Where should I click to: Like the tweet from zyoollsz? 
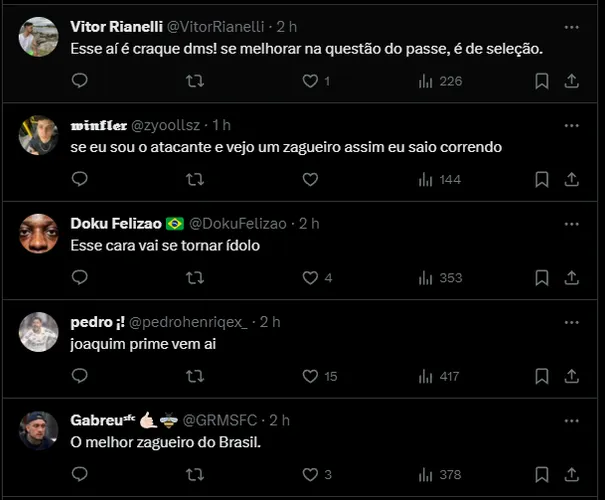(x=310, y=179)
